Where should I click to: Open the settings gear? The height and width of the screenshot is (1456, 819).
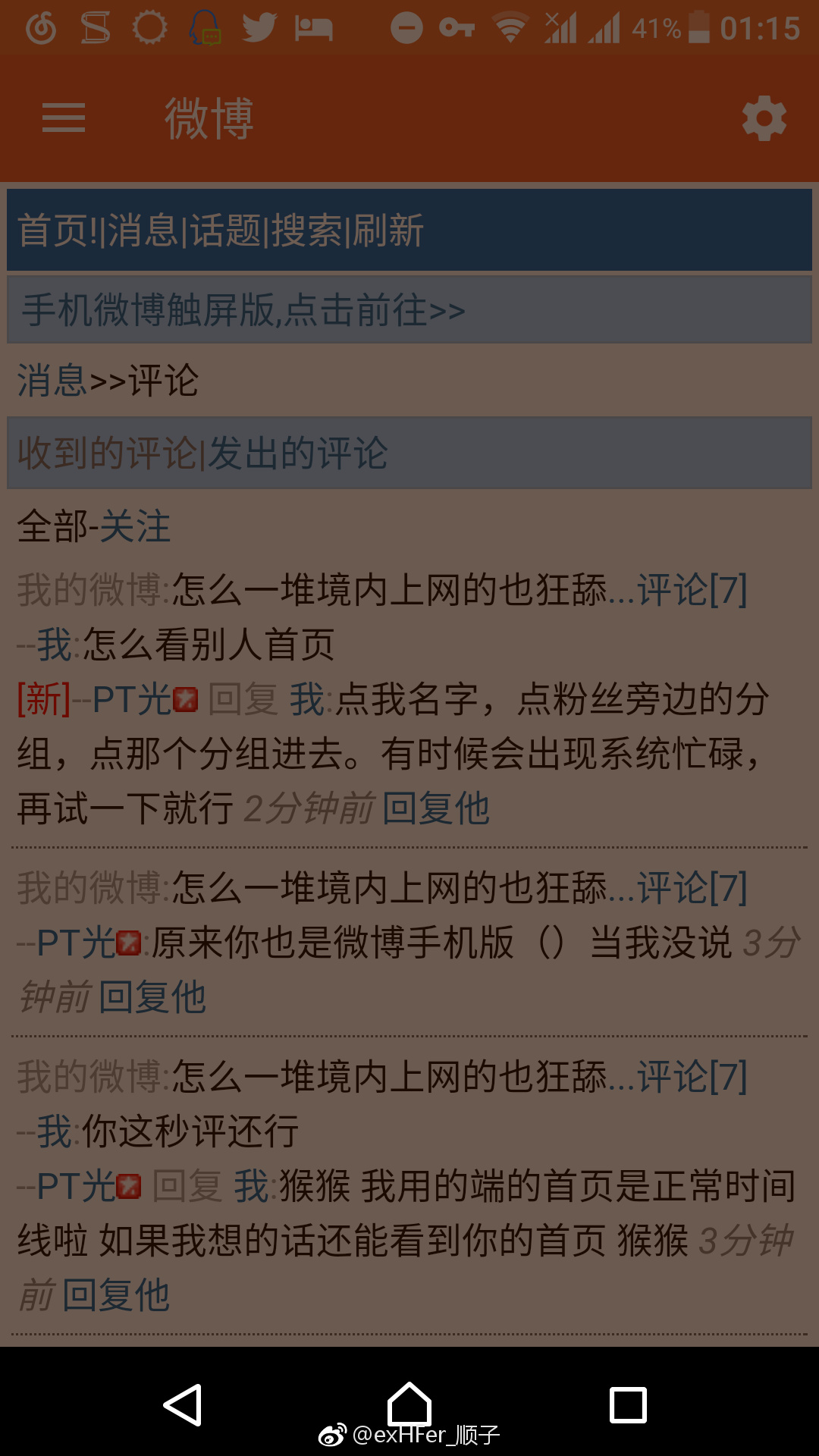pos(764,118)
